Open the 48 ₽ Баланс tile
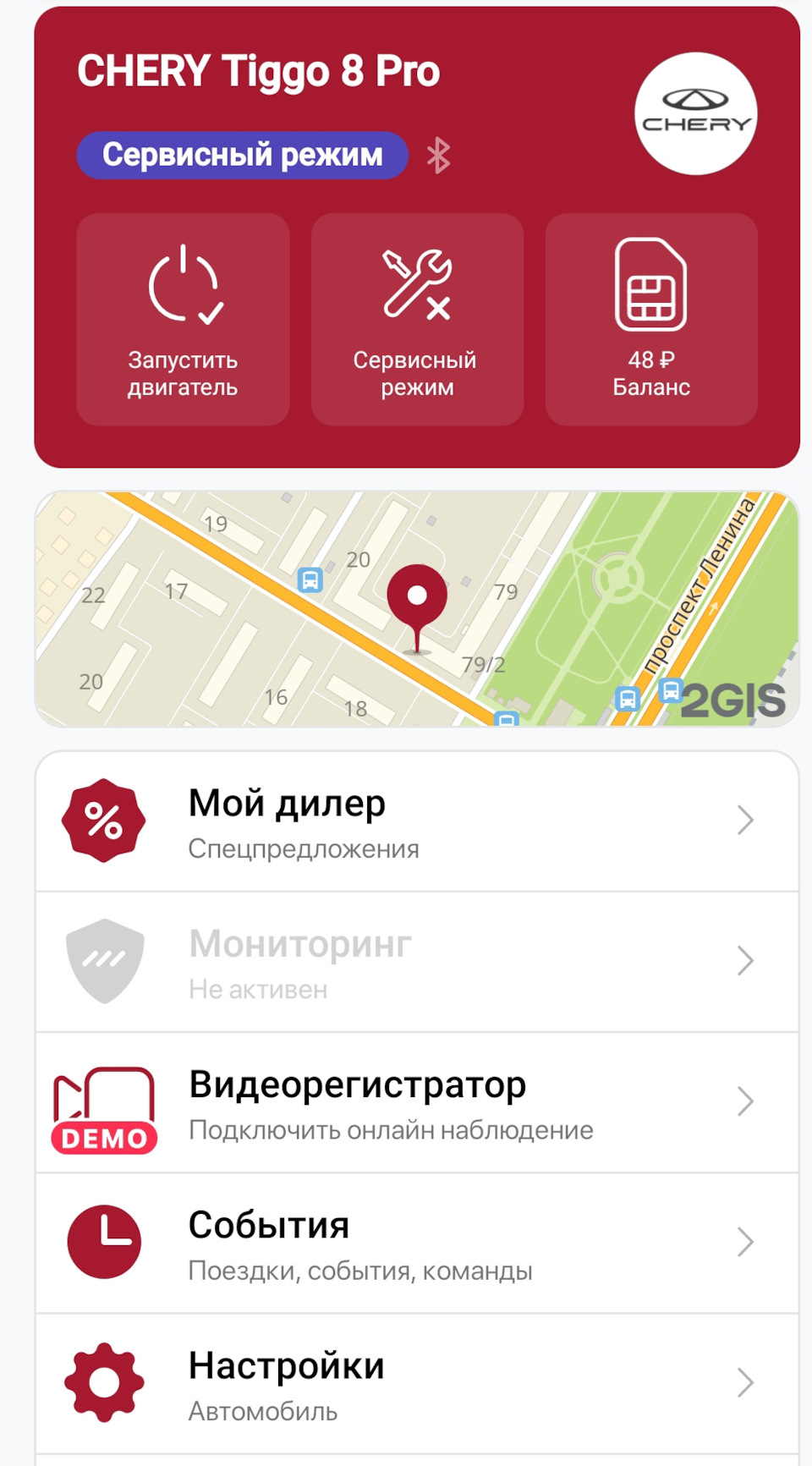The width and height of the screenshot is (812, 1466). (x=651, y=319)
